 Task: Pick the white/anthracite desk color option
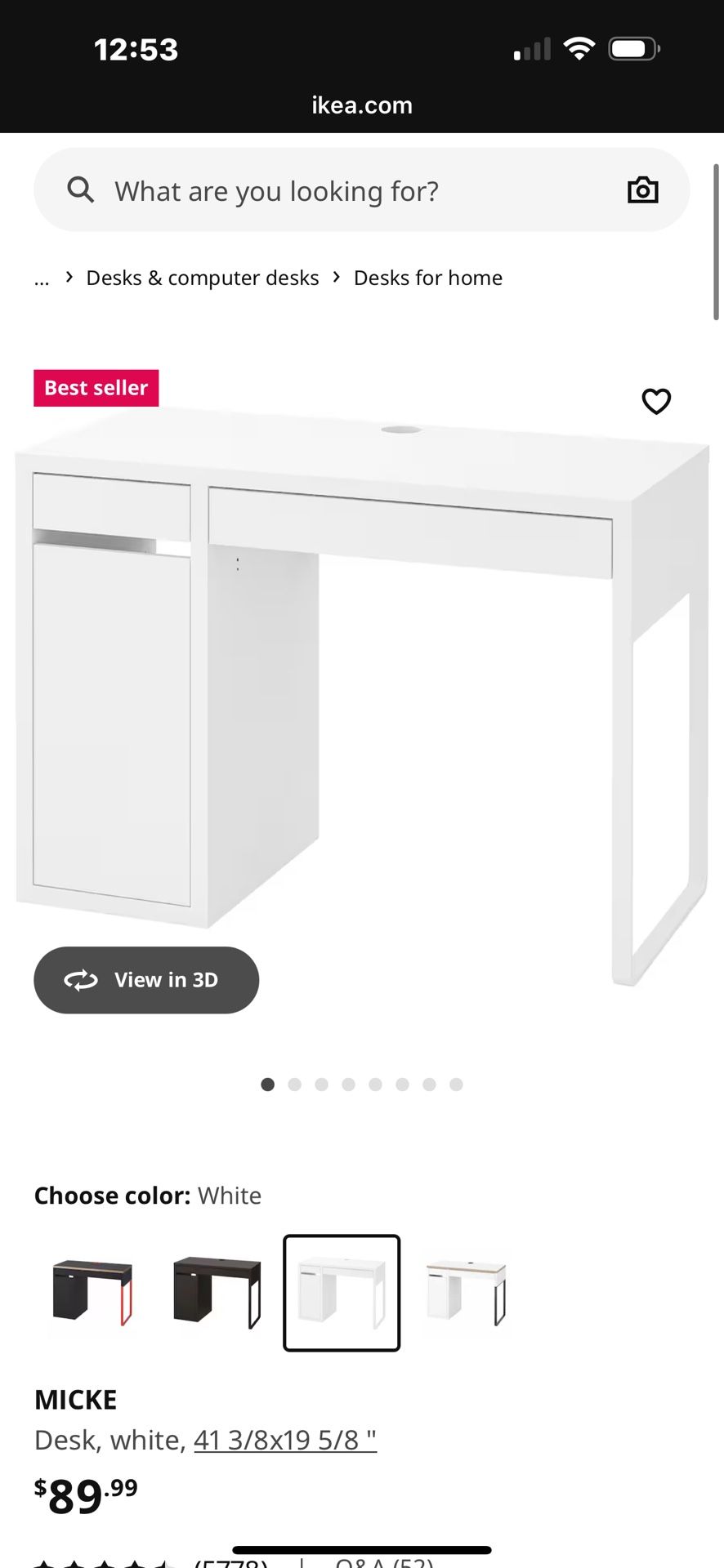467,1294
